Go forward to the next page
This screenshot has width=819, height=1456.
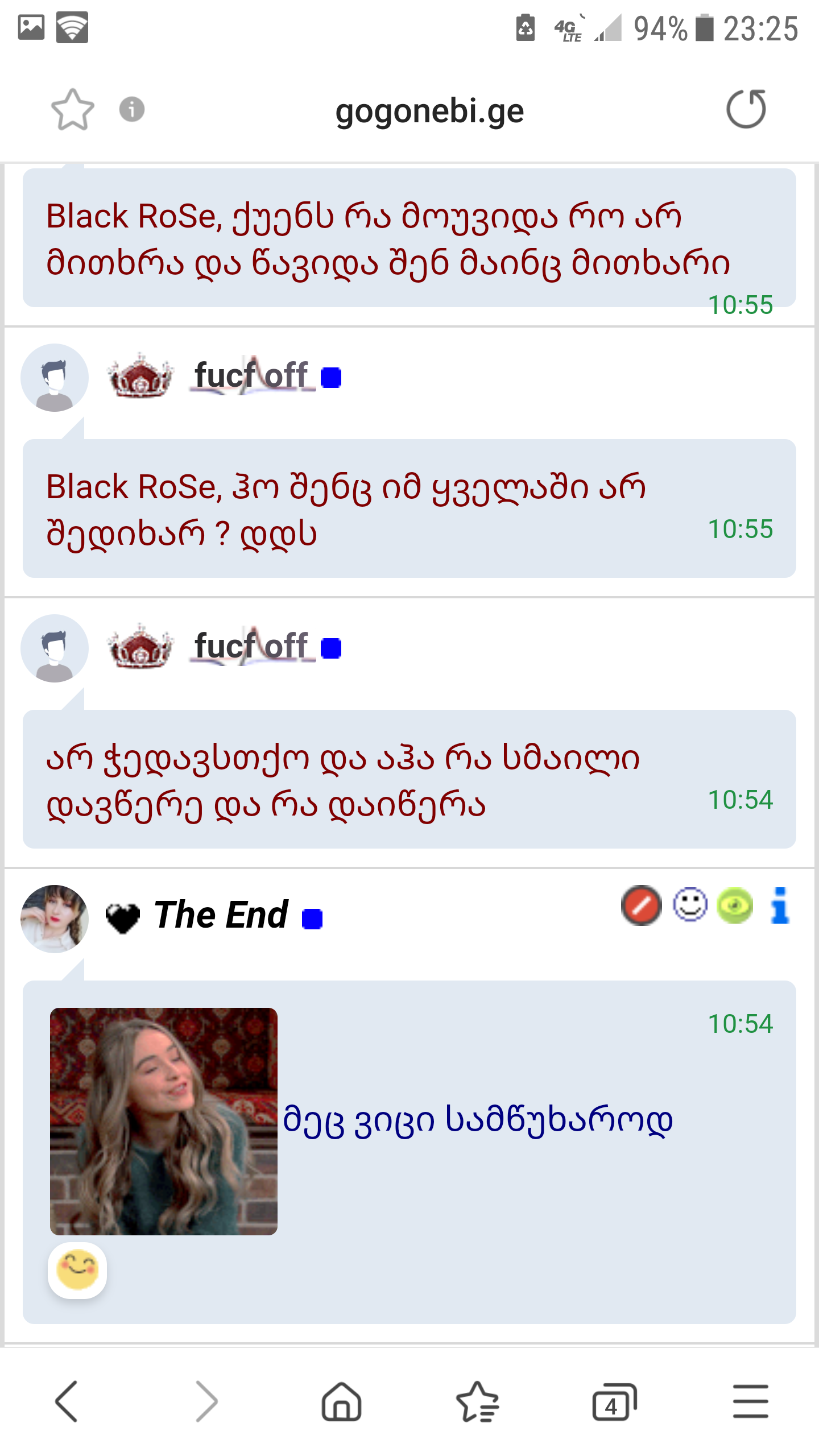tap(205, 1401)
